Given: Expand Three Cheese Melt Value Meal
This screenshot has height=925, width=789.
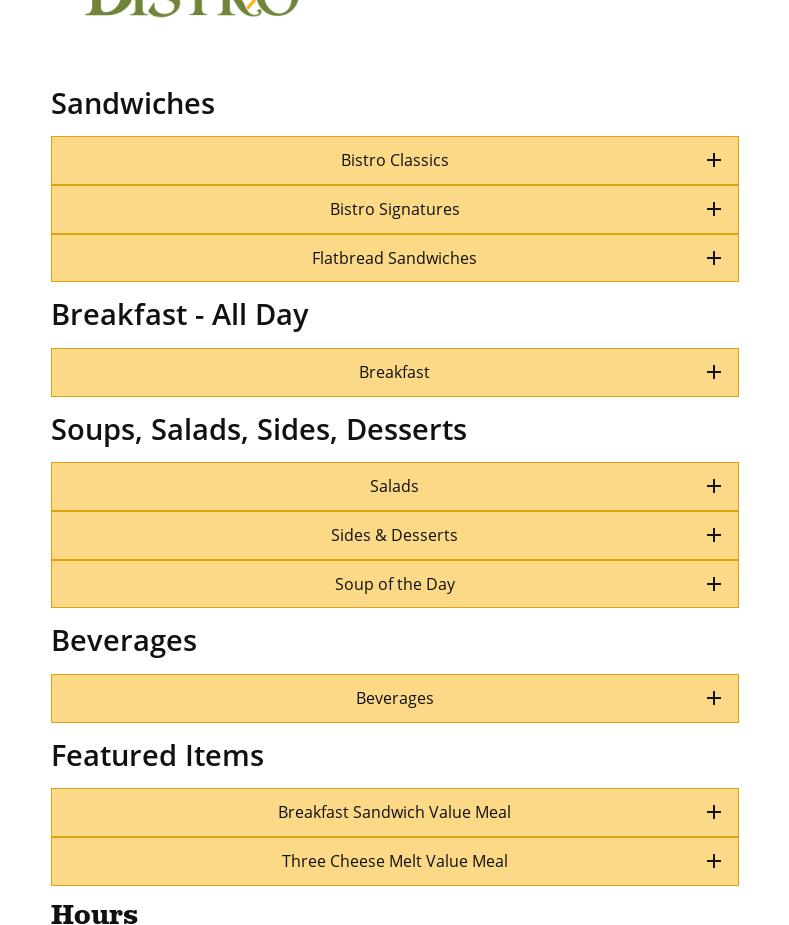Looking at the screenshot, I should pyautogui.click(x=394, y=861).
